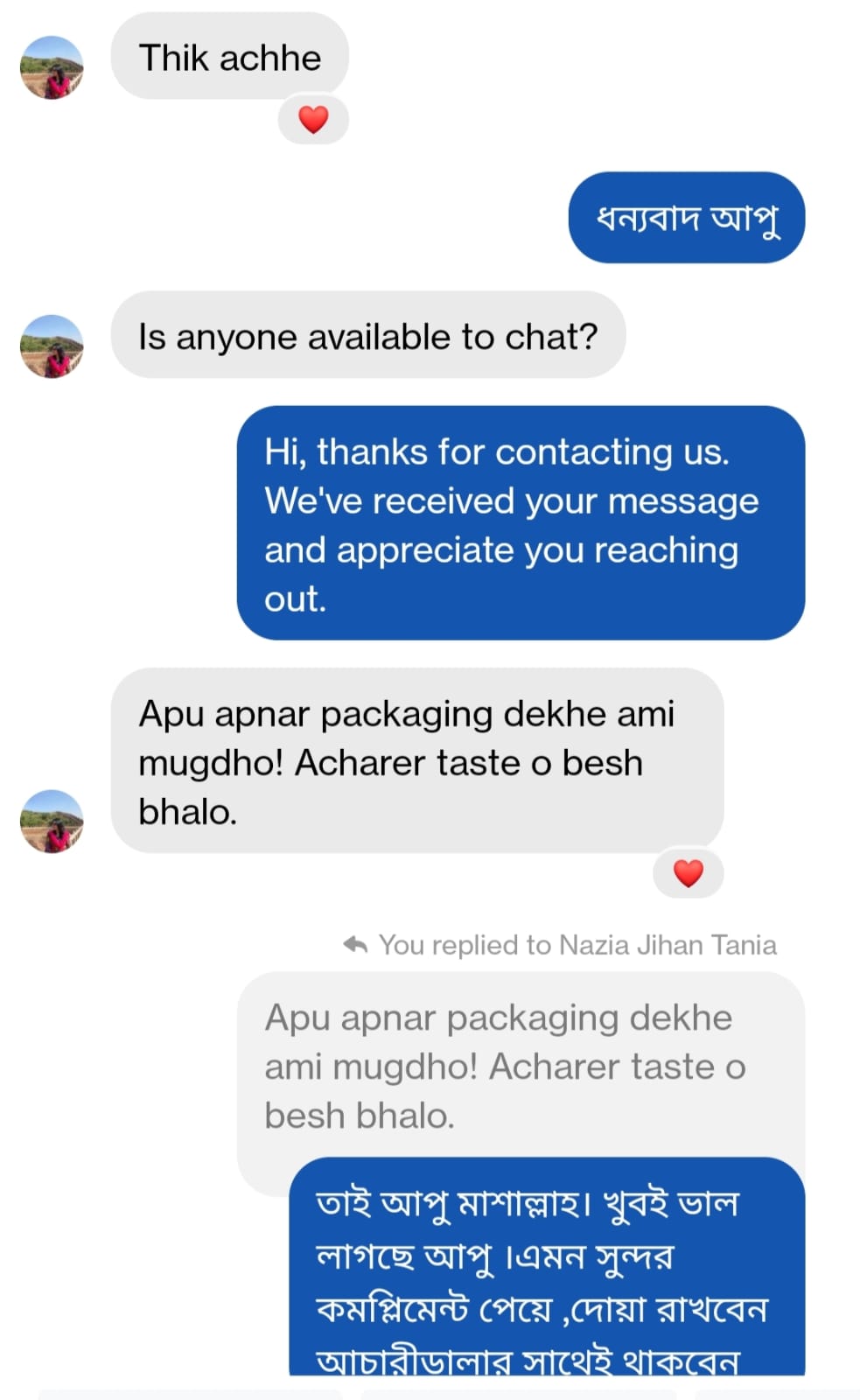
Task: Tap avatar next to "Apu apnar packaging" message
Action: coord(52,821)
